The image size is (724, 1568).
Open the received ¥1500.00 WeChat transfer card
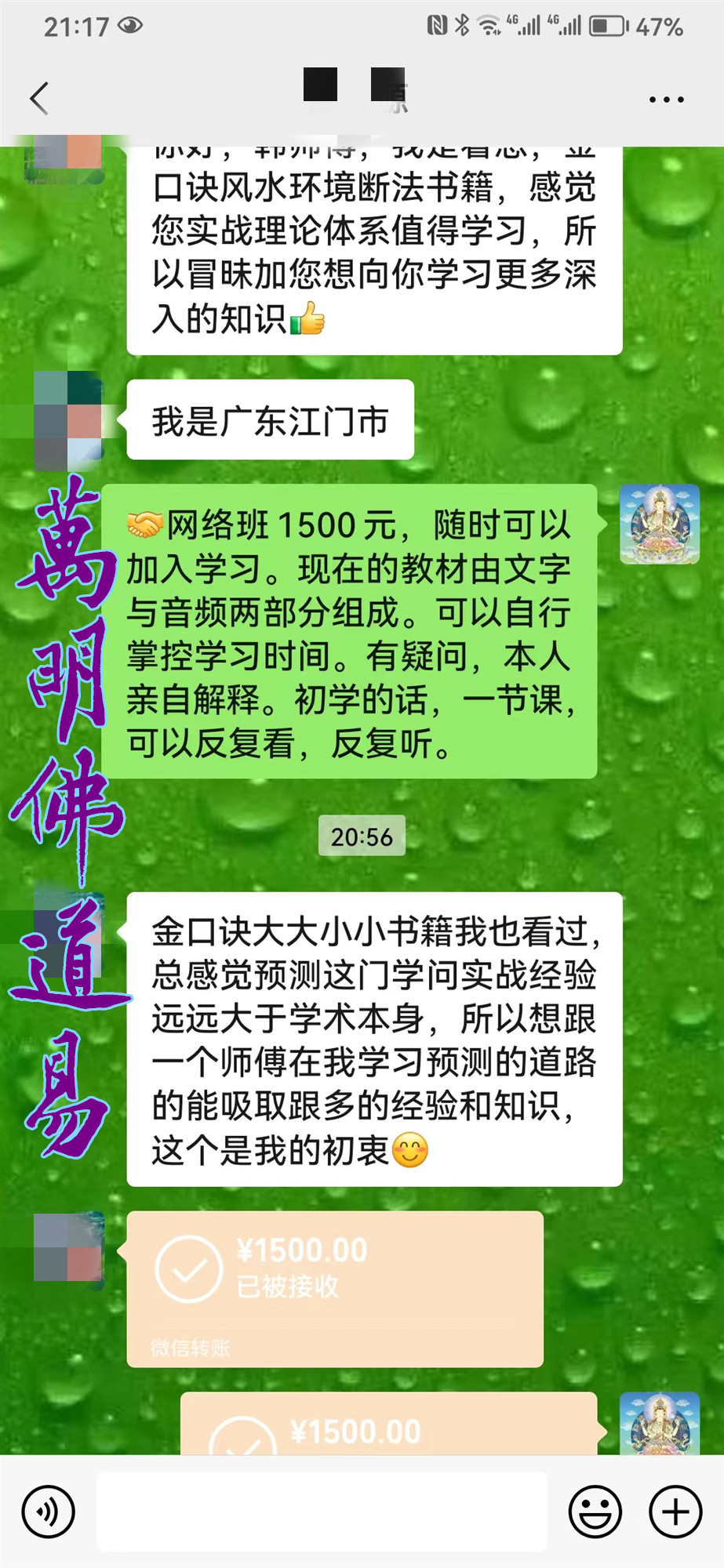click(335, 1288)
